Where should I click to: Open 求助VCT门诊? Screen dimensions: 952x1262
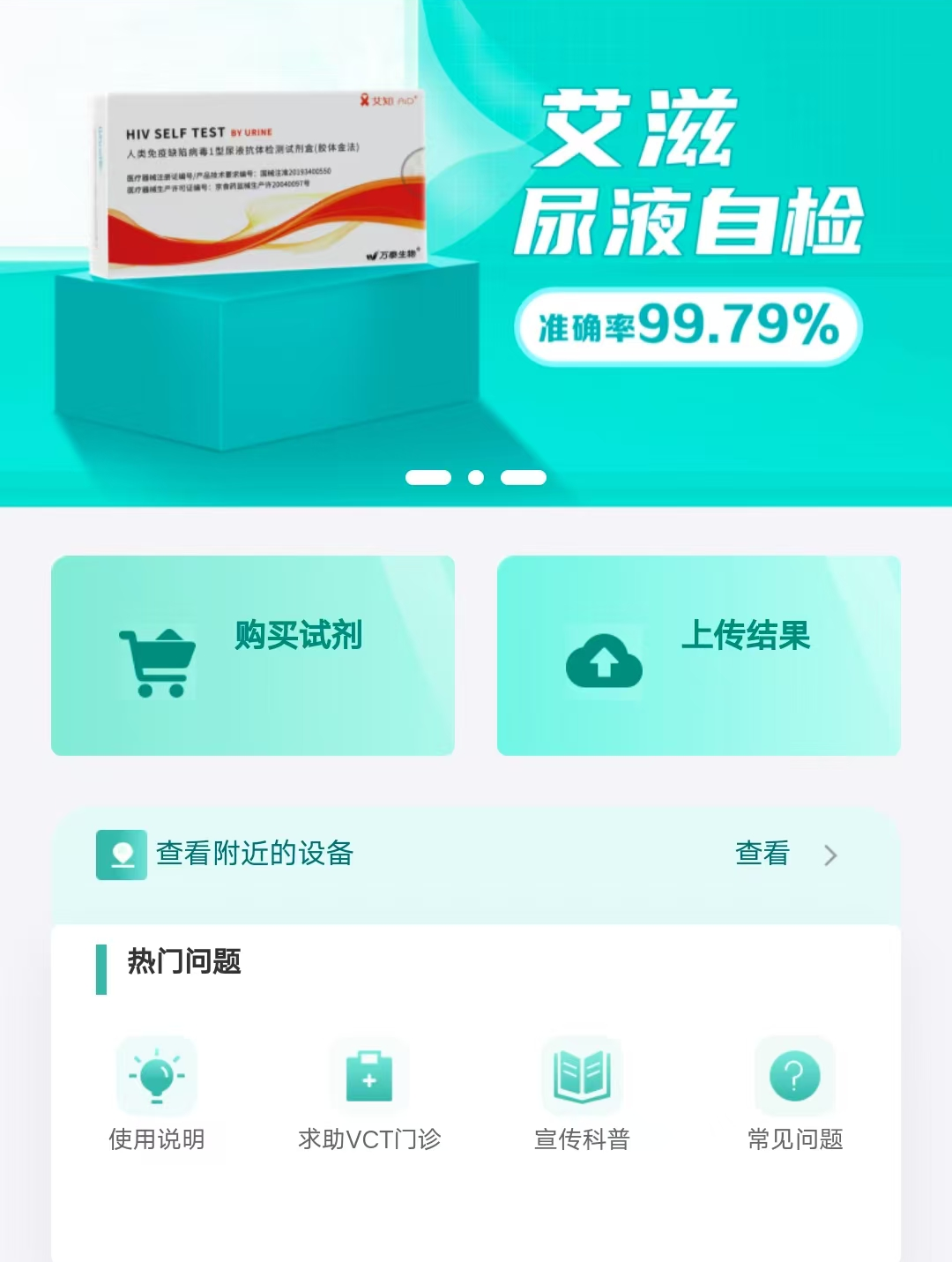click(369, 1094)
